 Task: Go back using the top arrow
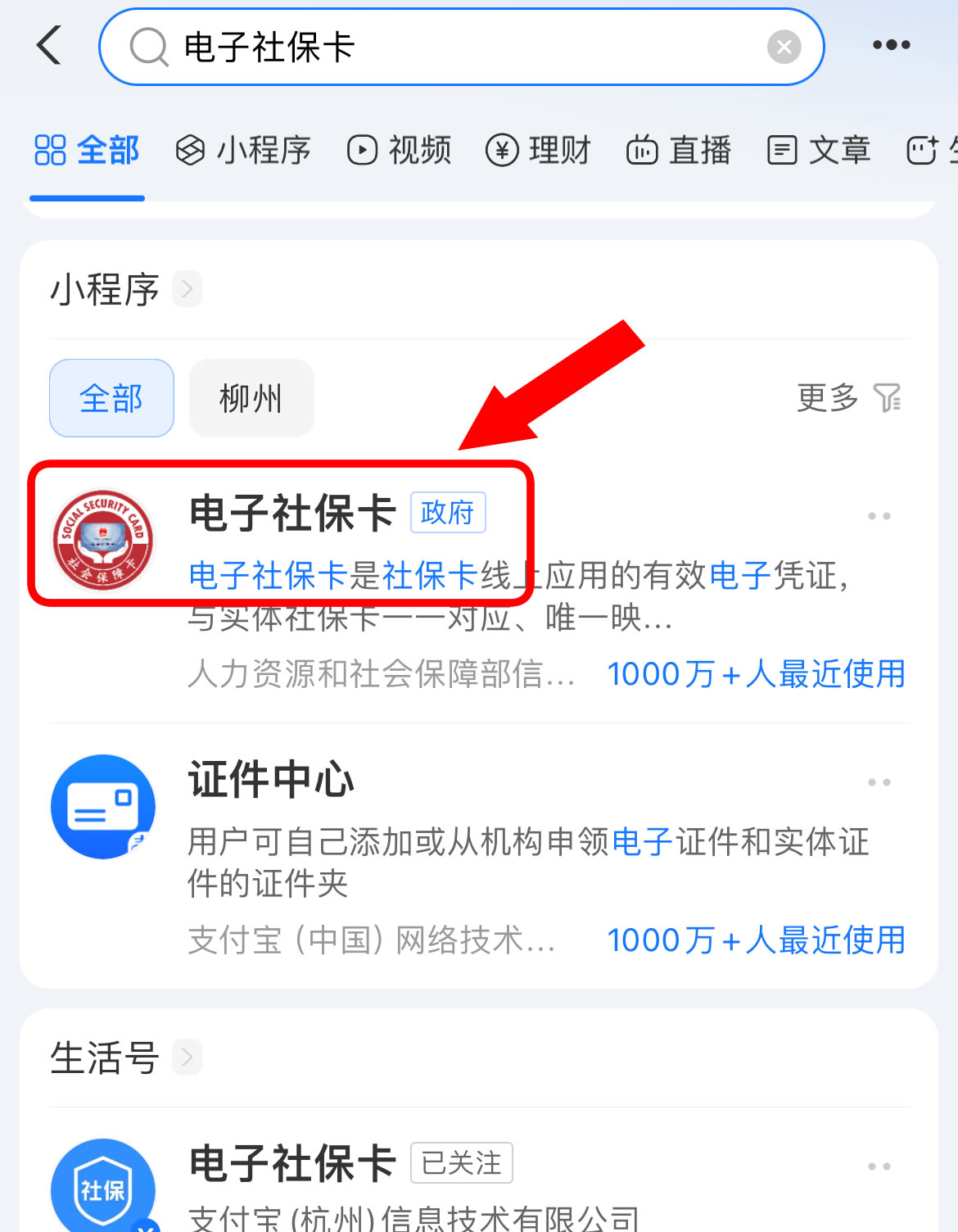pyautogui.click(x=50, y=45)
